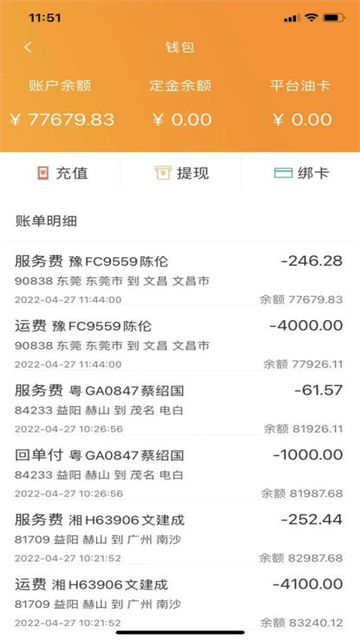Open 提现 to withdraw funds
This screenshot has width=360, height=640.
click(x=182, y=173)
